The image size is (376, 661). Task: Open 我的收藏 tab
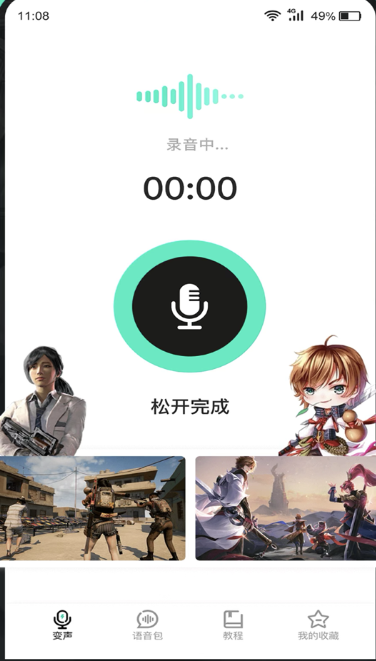pos(318,625)
